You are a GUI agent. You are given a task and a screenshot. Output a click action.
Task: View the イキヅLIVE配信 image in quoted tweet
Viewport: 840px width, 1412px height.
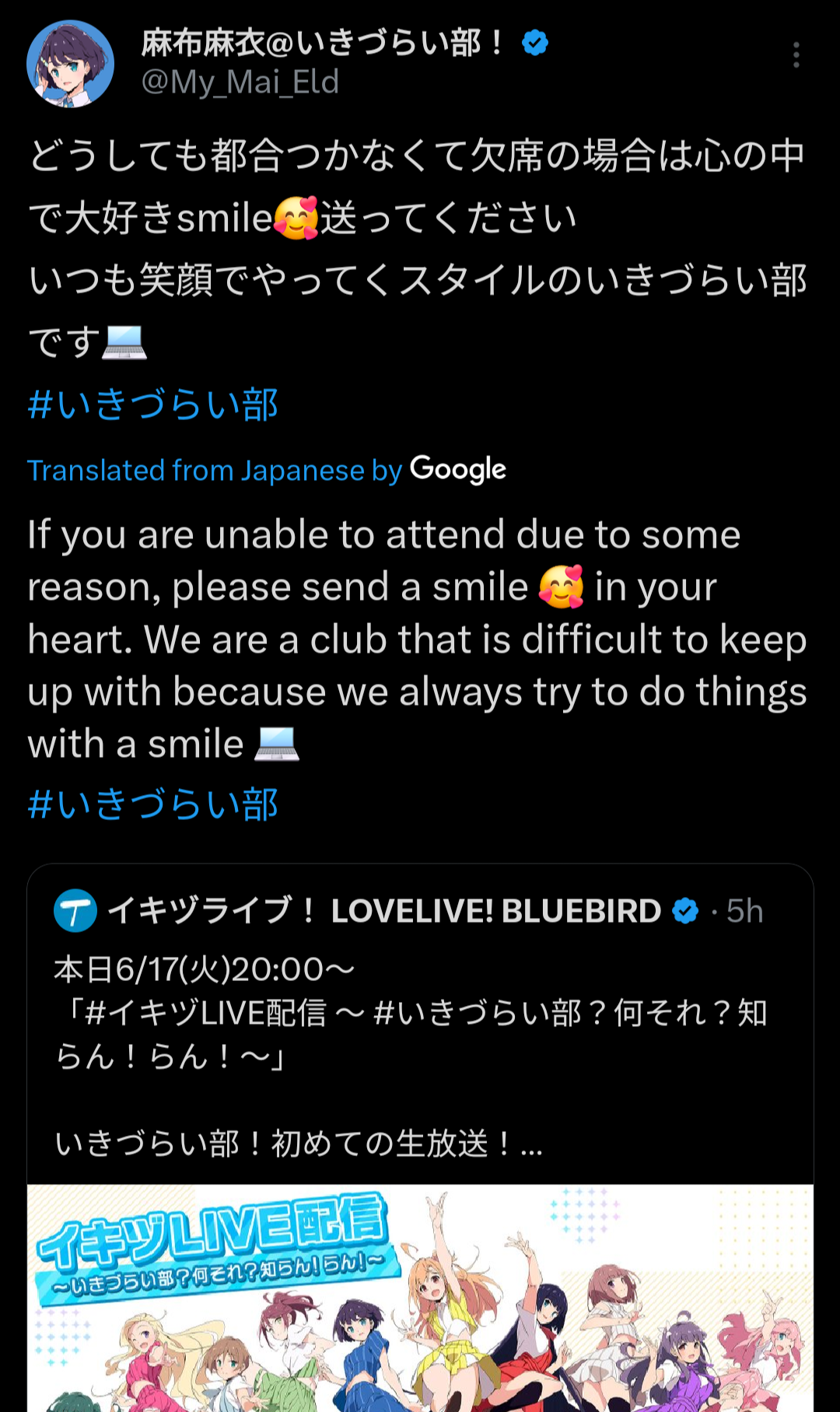point(420,1298)
